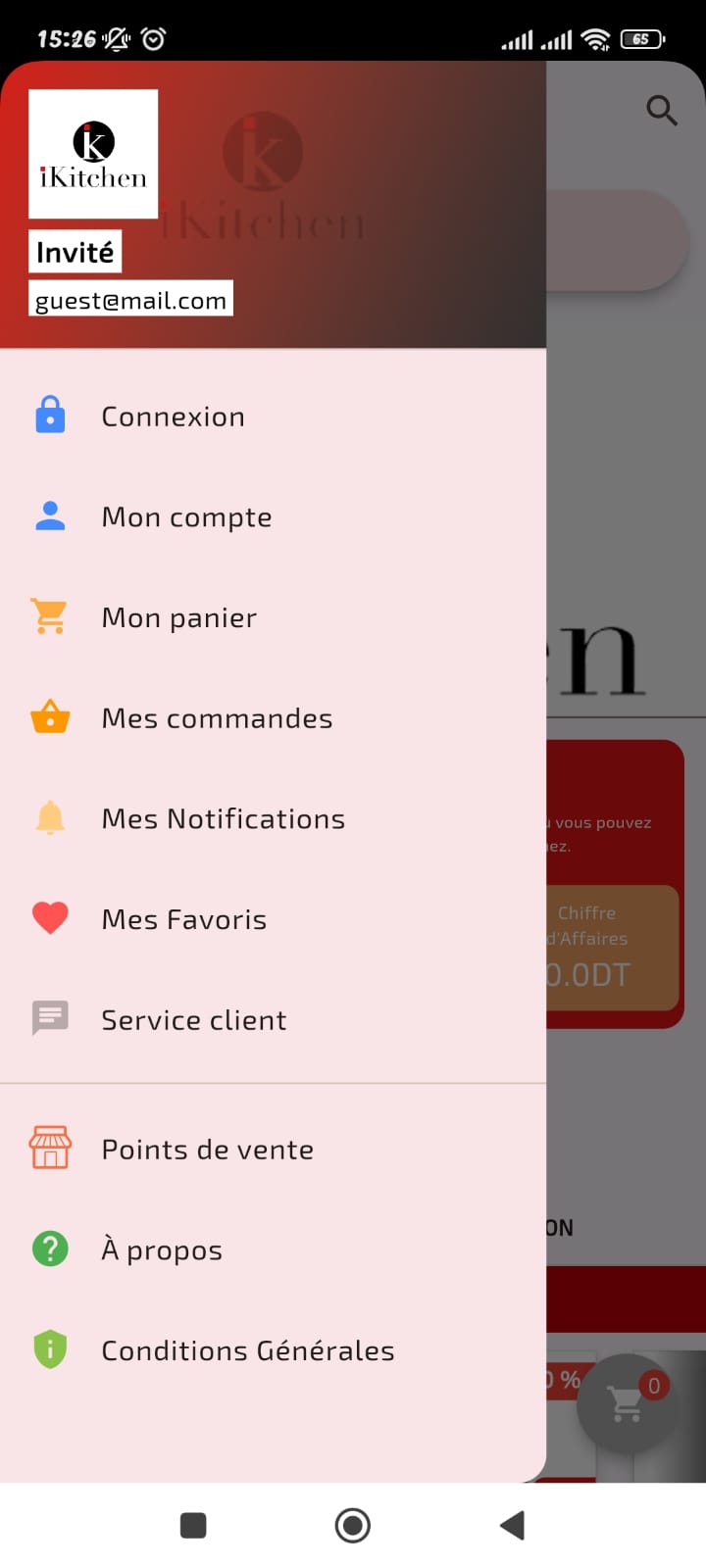Contact Service client
The height and width of the screenshot is (1568, 706).
click(x=193, y=1020)
